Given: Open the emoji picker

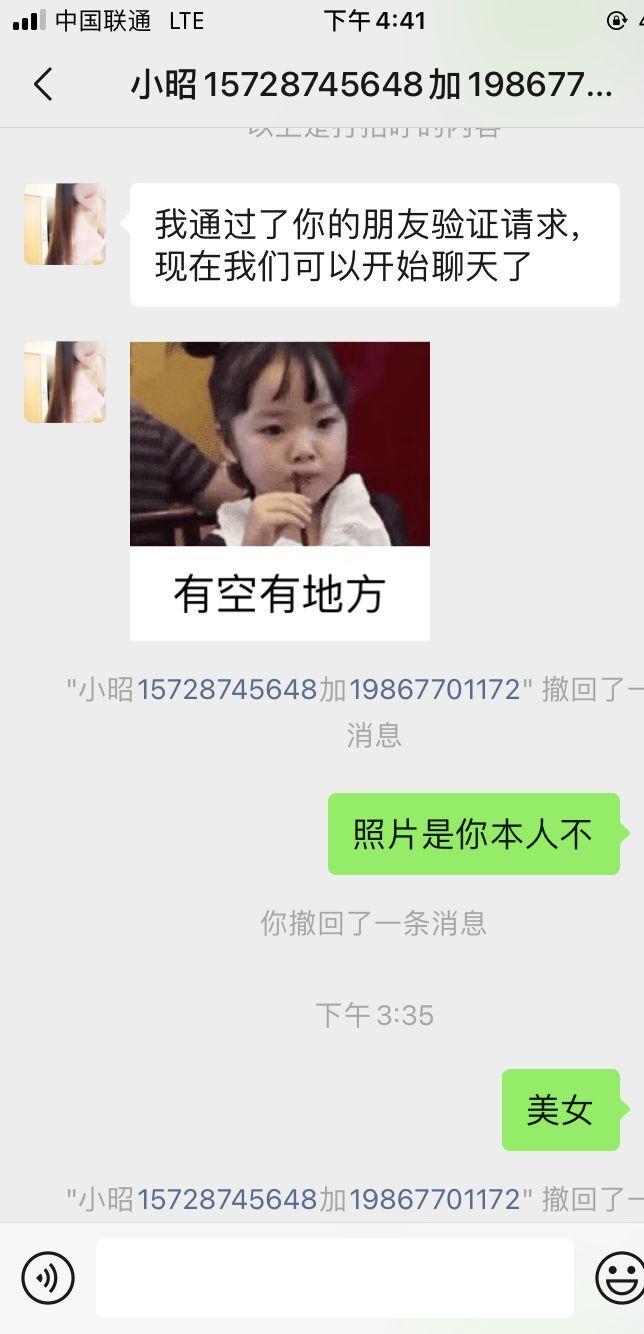Looking at the screenshot, I should click(x=620, y=1277).
